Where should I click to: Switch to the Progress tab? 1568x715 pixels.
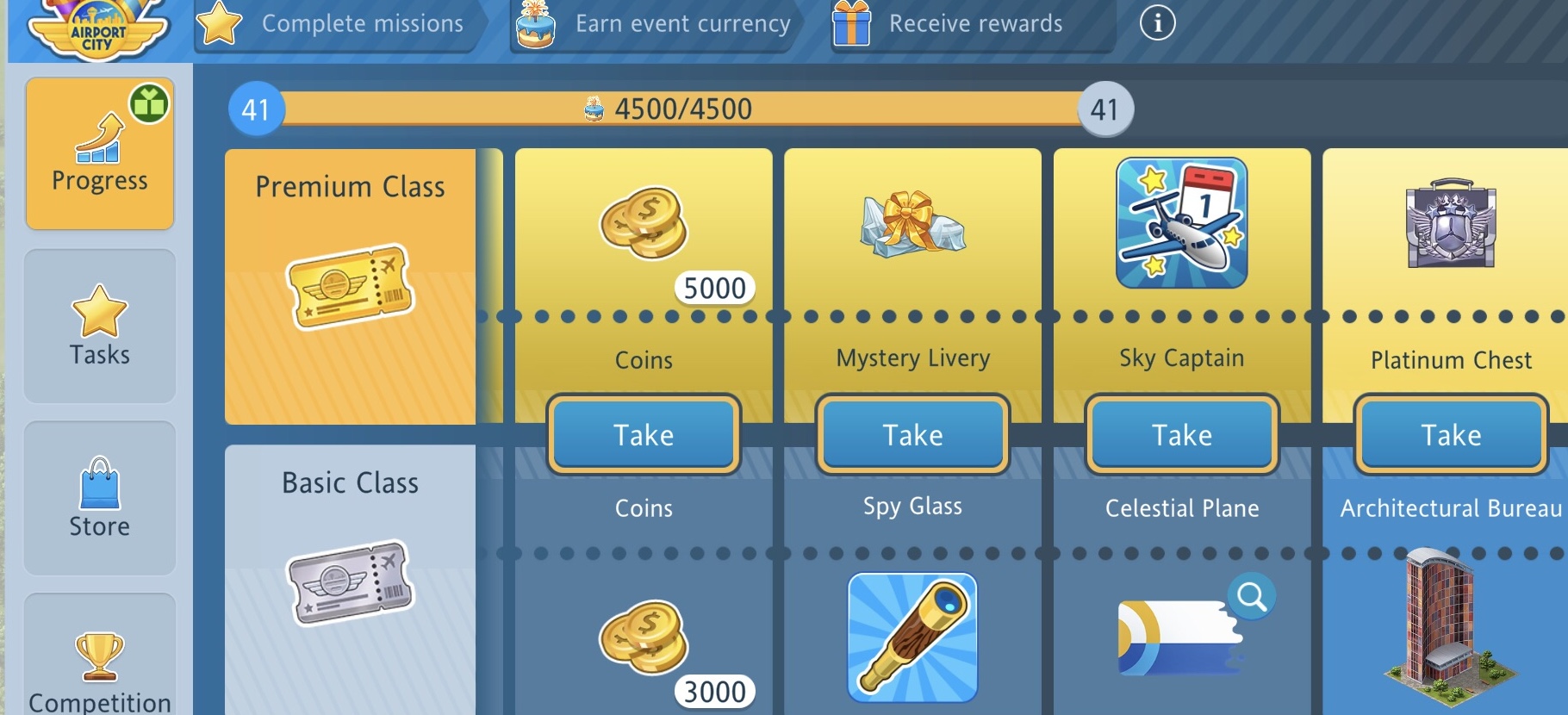click(x=100, y=154)
